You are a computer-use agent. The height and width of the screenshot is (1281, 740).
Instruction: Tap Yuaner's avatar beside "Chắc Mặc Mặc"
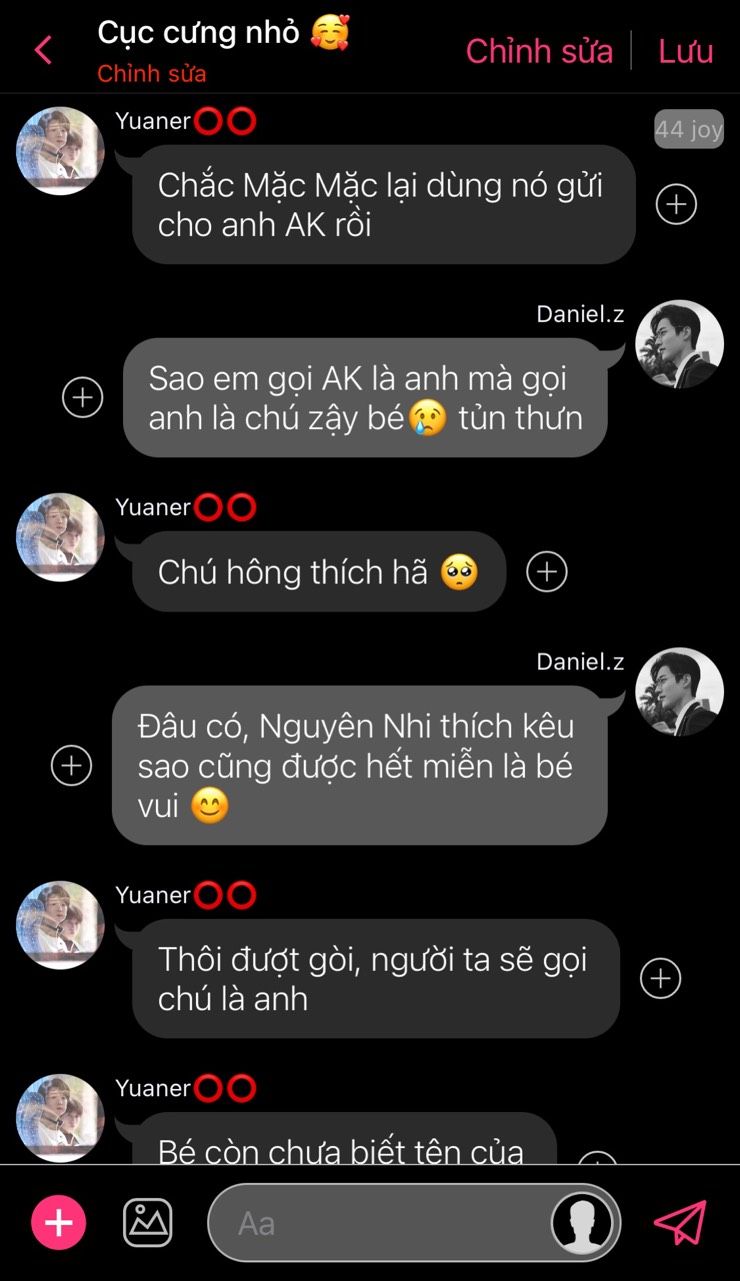click(60, 150)
